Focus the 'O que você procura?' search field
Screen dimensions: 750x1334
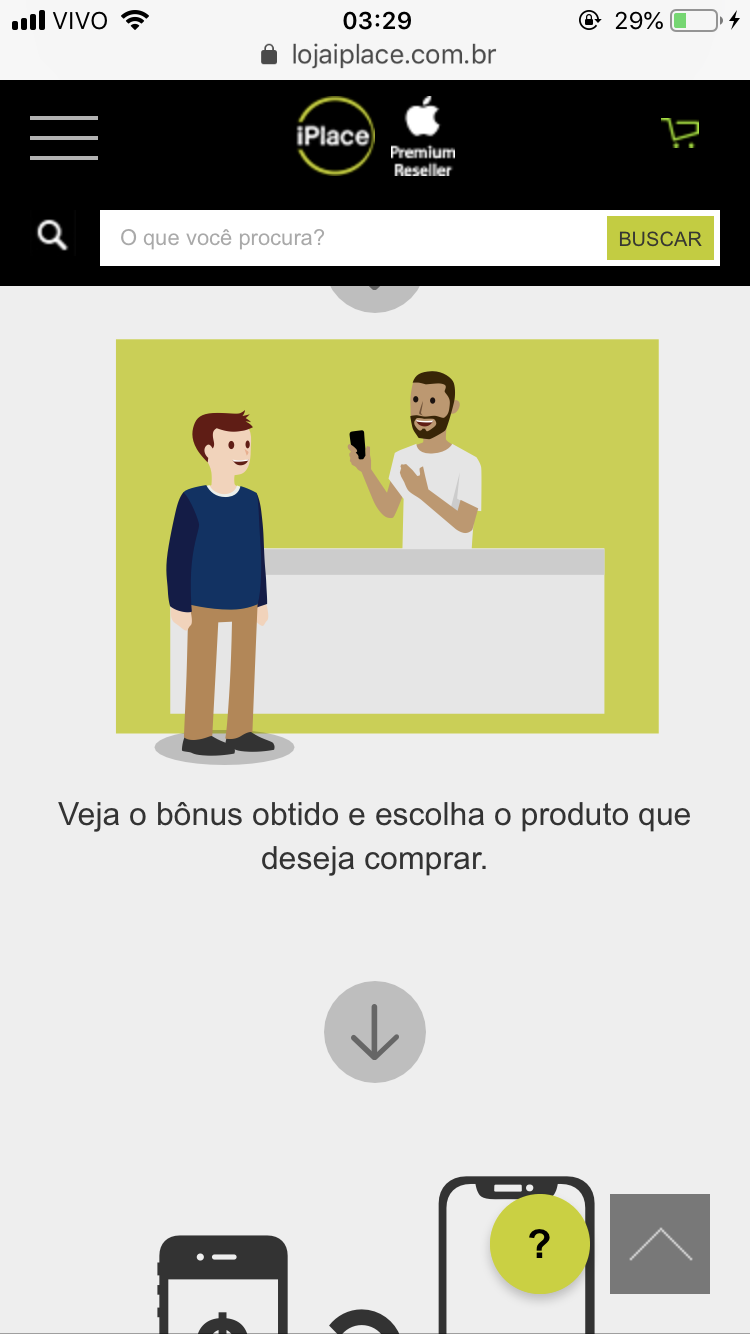pyautogui.click(x=352, y=238)
